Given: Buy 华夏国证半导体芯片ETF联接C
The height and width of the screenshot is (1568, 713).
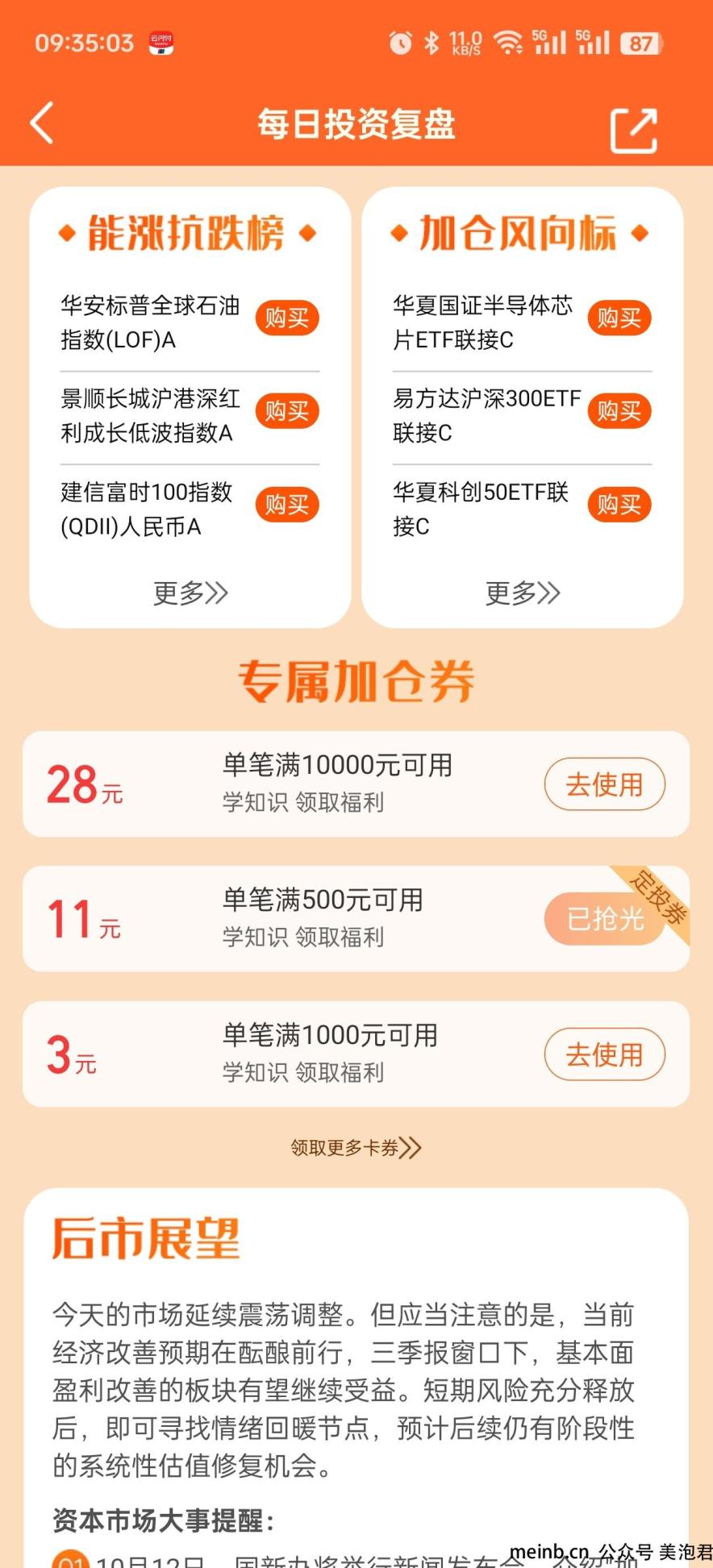Looking at the screenshot, I should click(619, 318).
